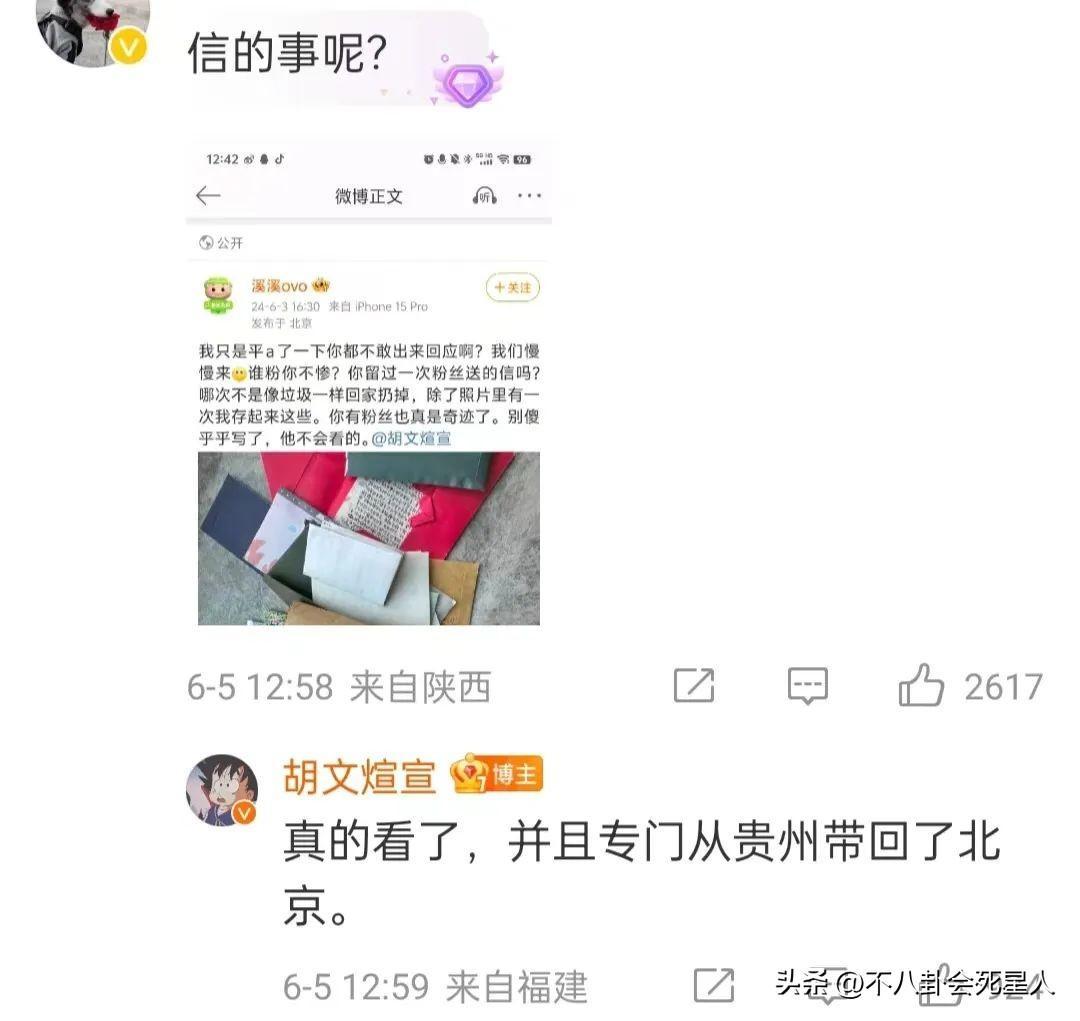1080x1021 pixels.
Task: Forward 胡文煊宣's reply from 6-5 12:59
Action: tap(713, 986)
